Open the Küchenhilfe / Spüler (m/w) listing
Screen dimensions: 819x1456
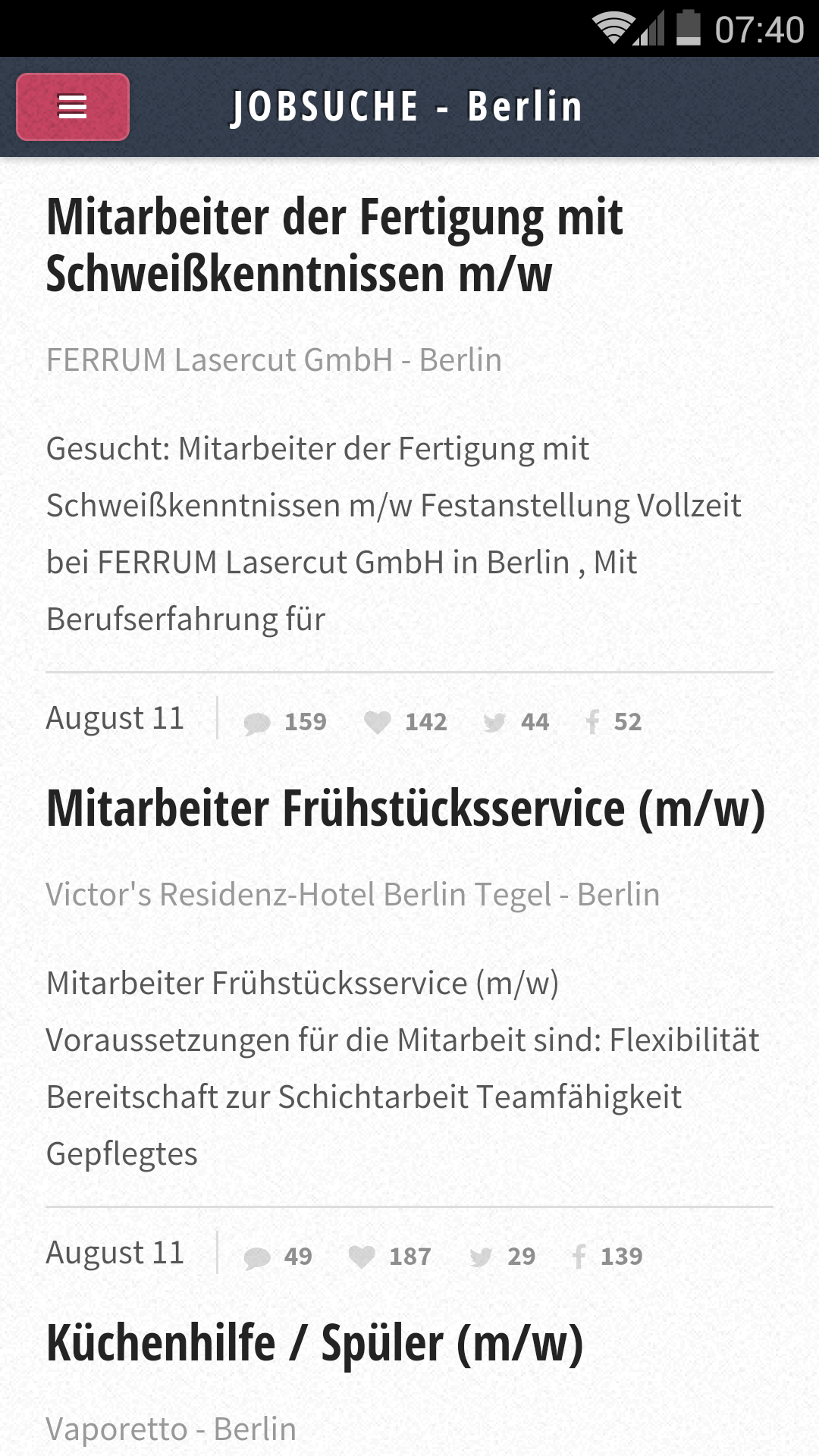click(315, 1343)
